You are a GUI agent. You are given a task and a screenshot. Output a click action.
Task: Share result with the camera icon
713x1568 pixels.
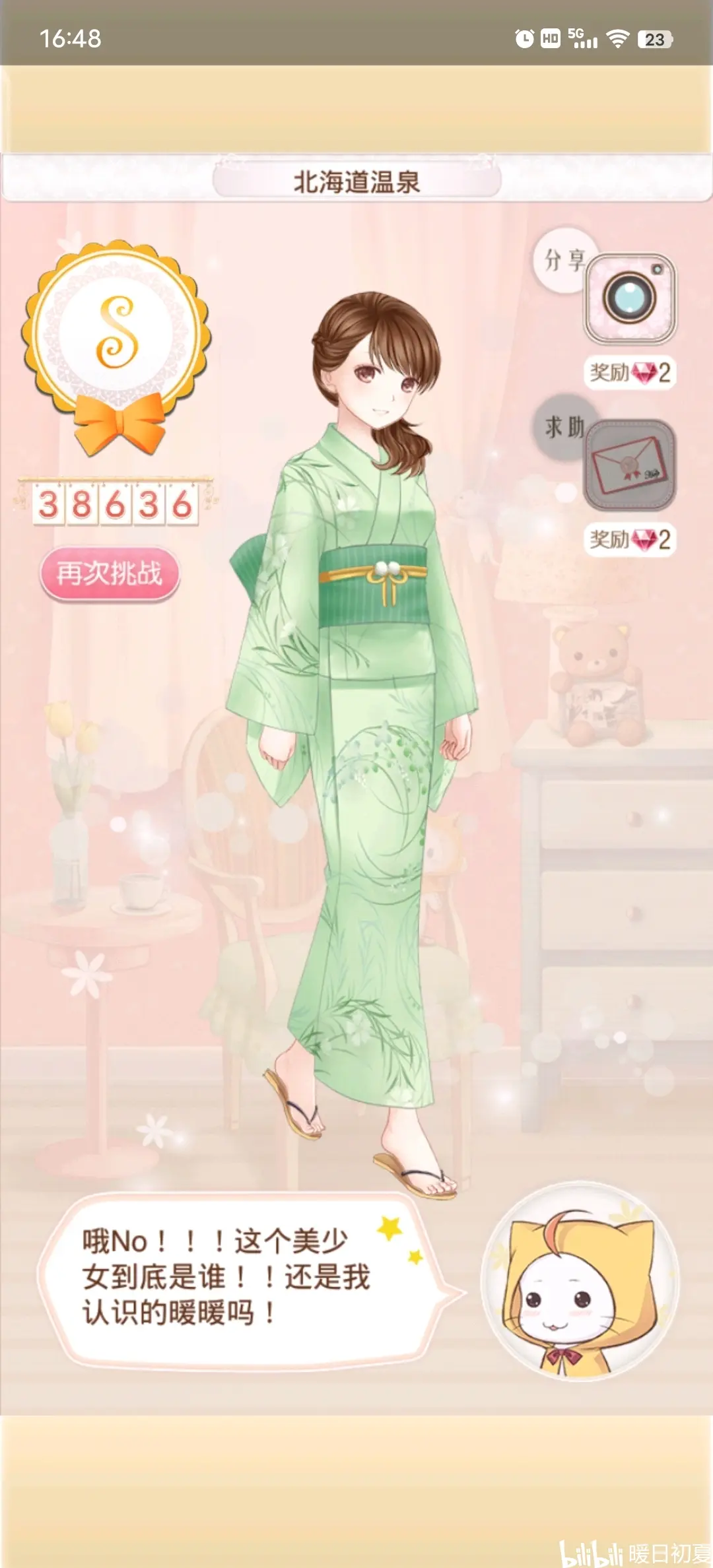coord(629,298)
